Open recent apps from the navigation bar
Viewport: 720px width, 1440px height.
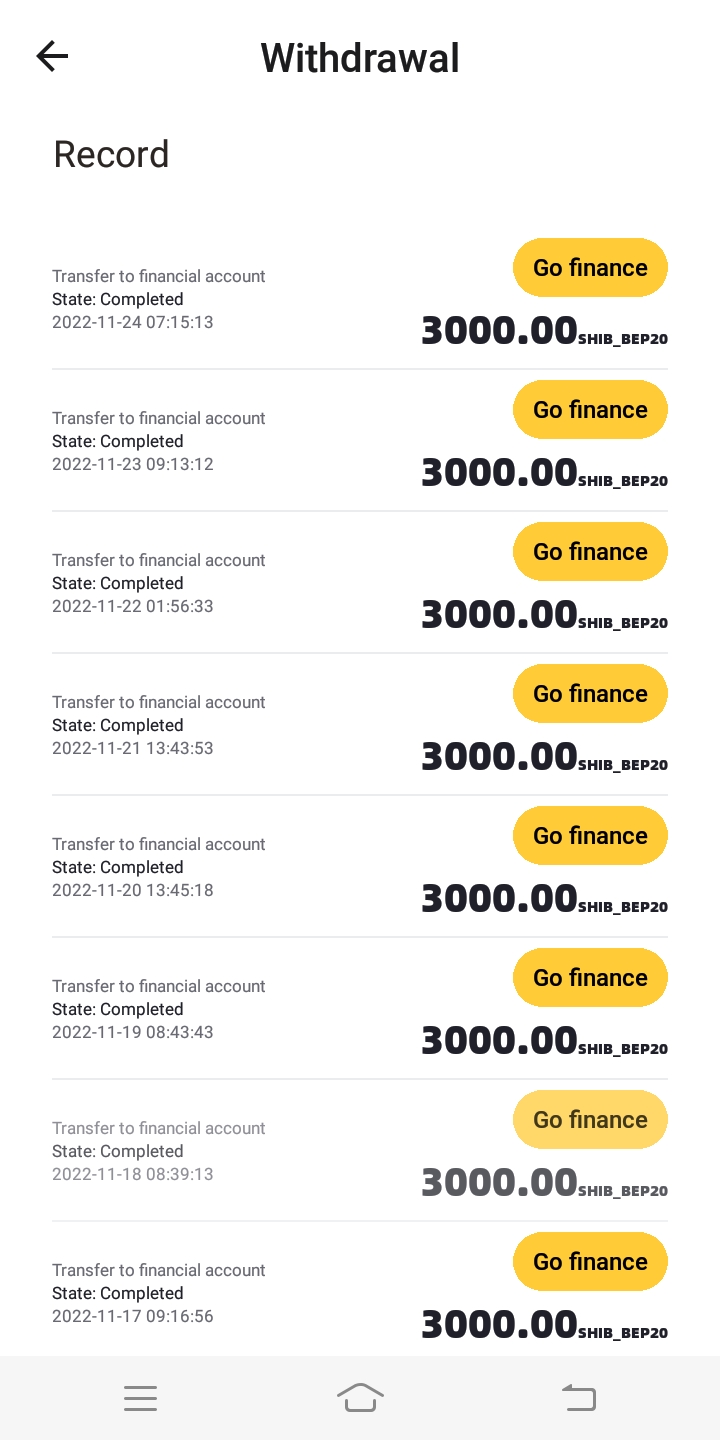click(x=140, y=1398)
